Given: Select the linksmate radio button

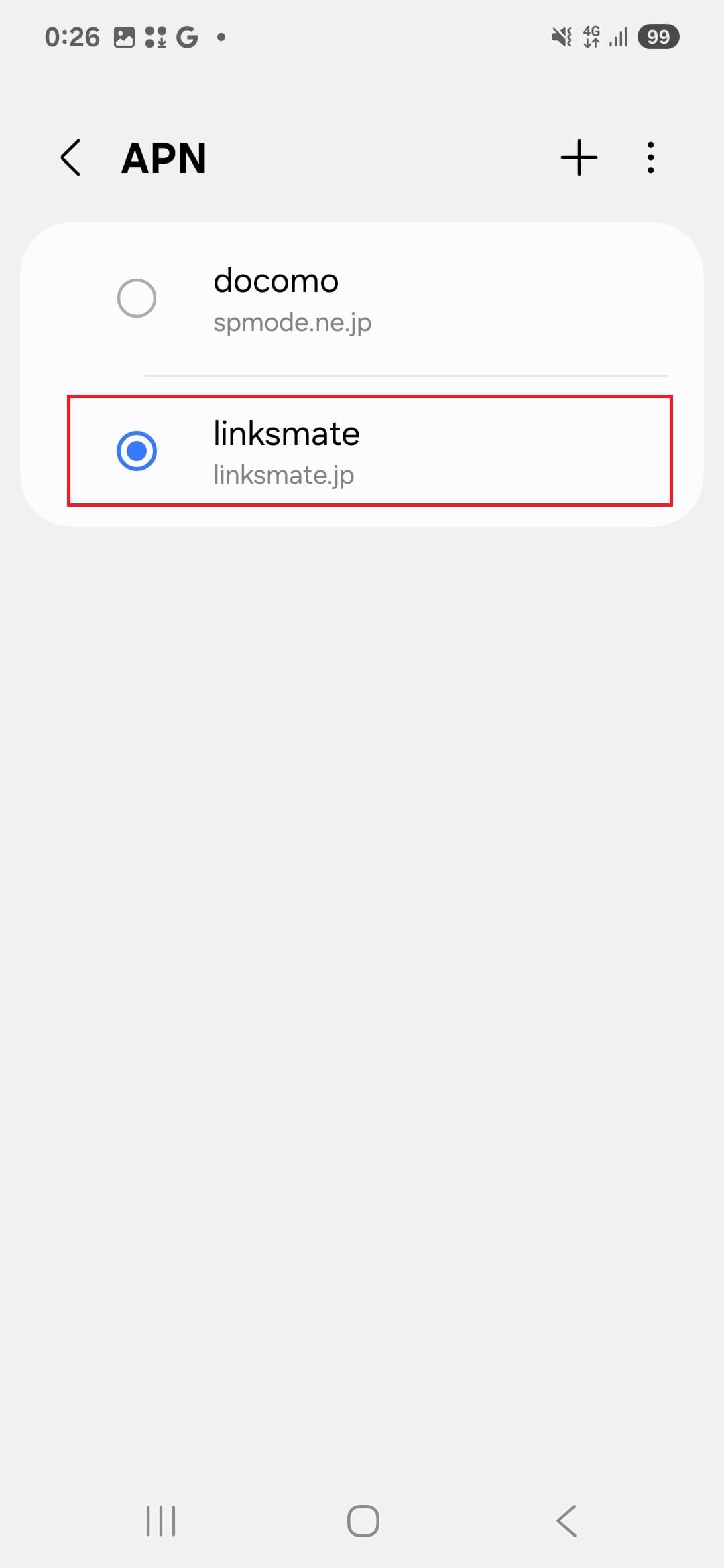Looking at the screenshot, I should click(x=137, y=451).
